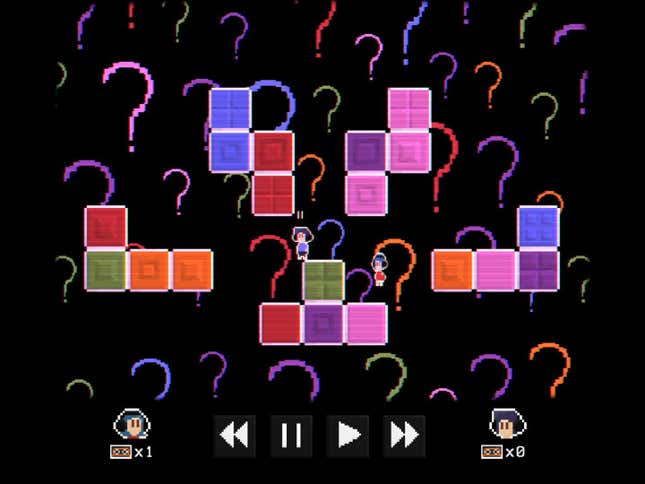Tap the fast-forward button
The image size is (645, 484).
point(404,435)
